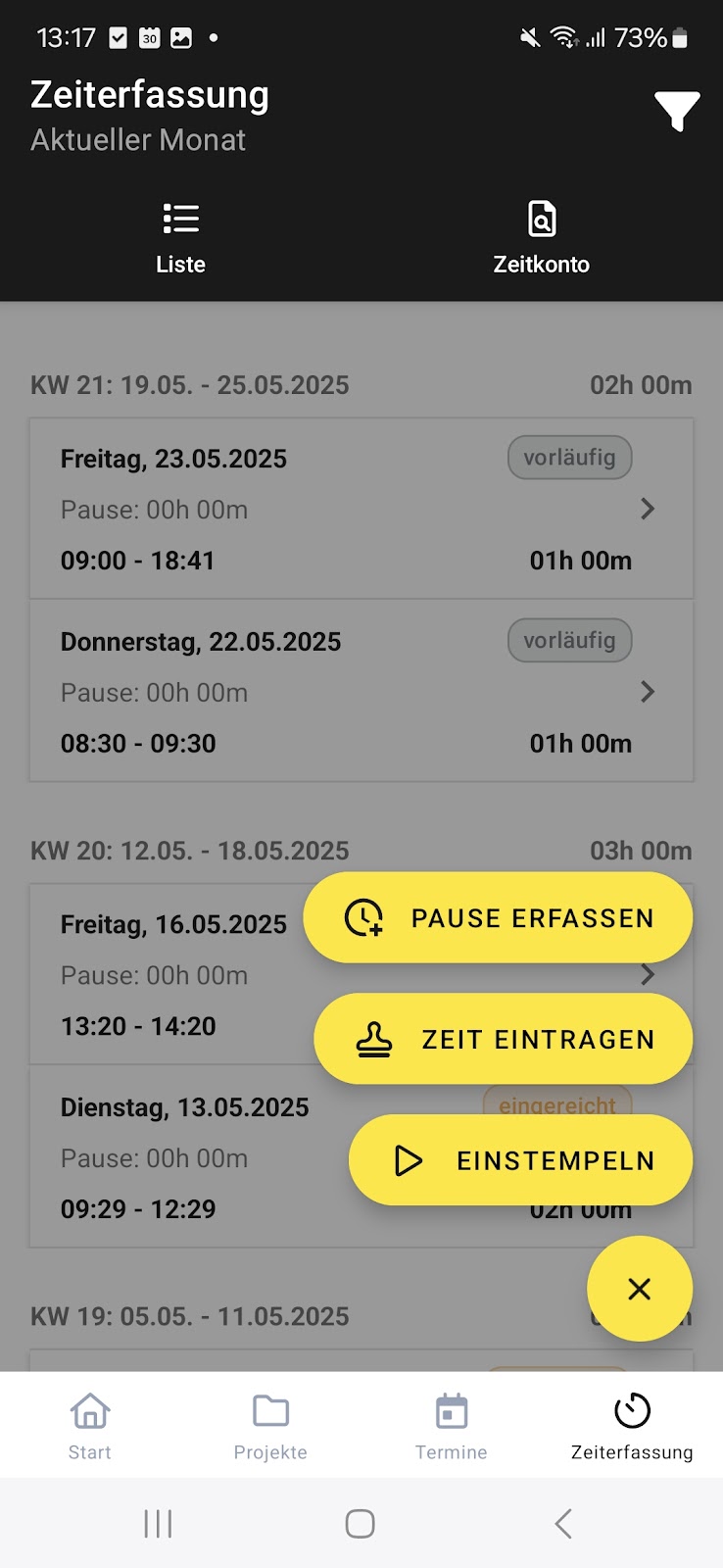
Task: Tap the system home button
Action: (361, 1524)
